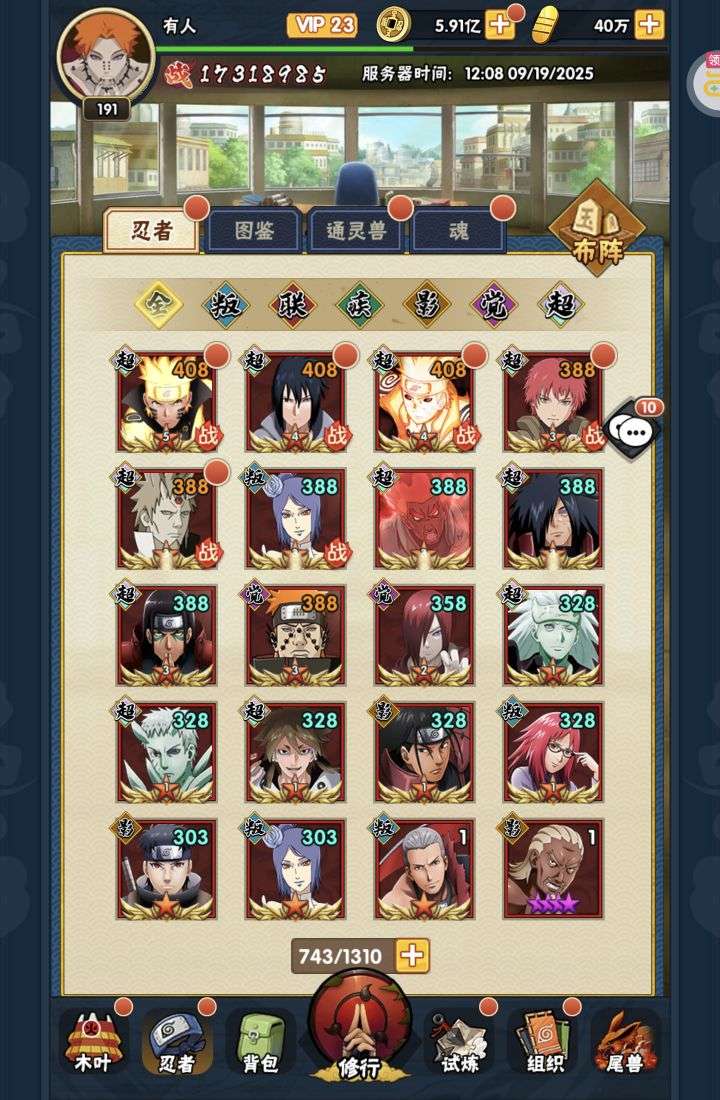The image size is (720, 1100).
Task: Open the 背包 backpack
Action: pyautogui.click(x=260, y=1042)
